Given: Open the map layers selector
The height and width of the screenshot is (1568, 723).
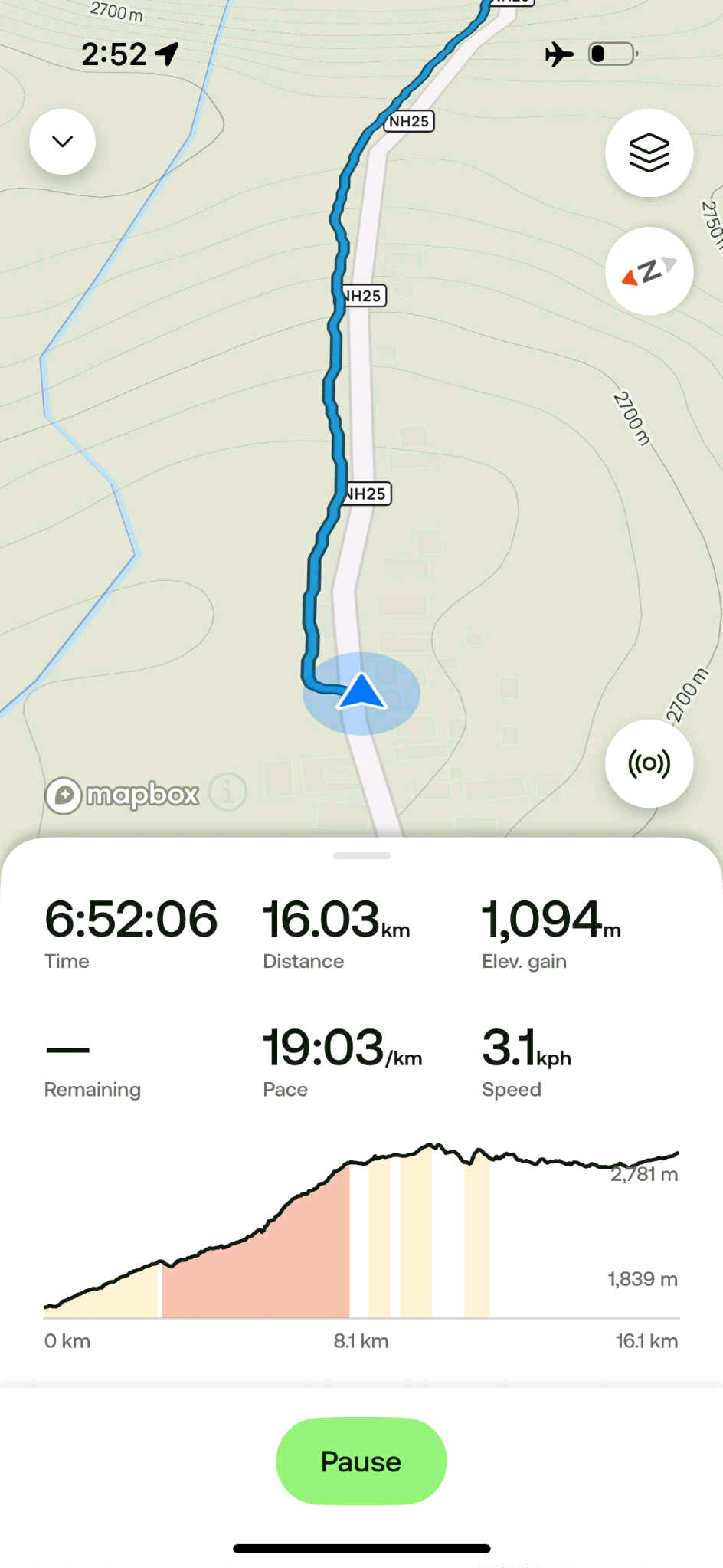Looking at the screenshot, I should [x=649, y=153].
